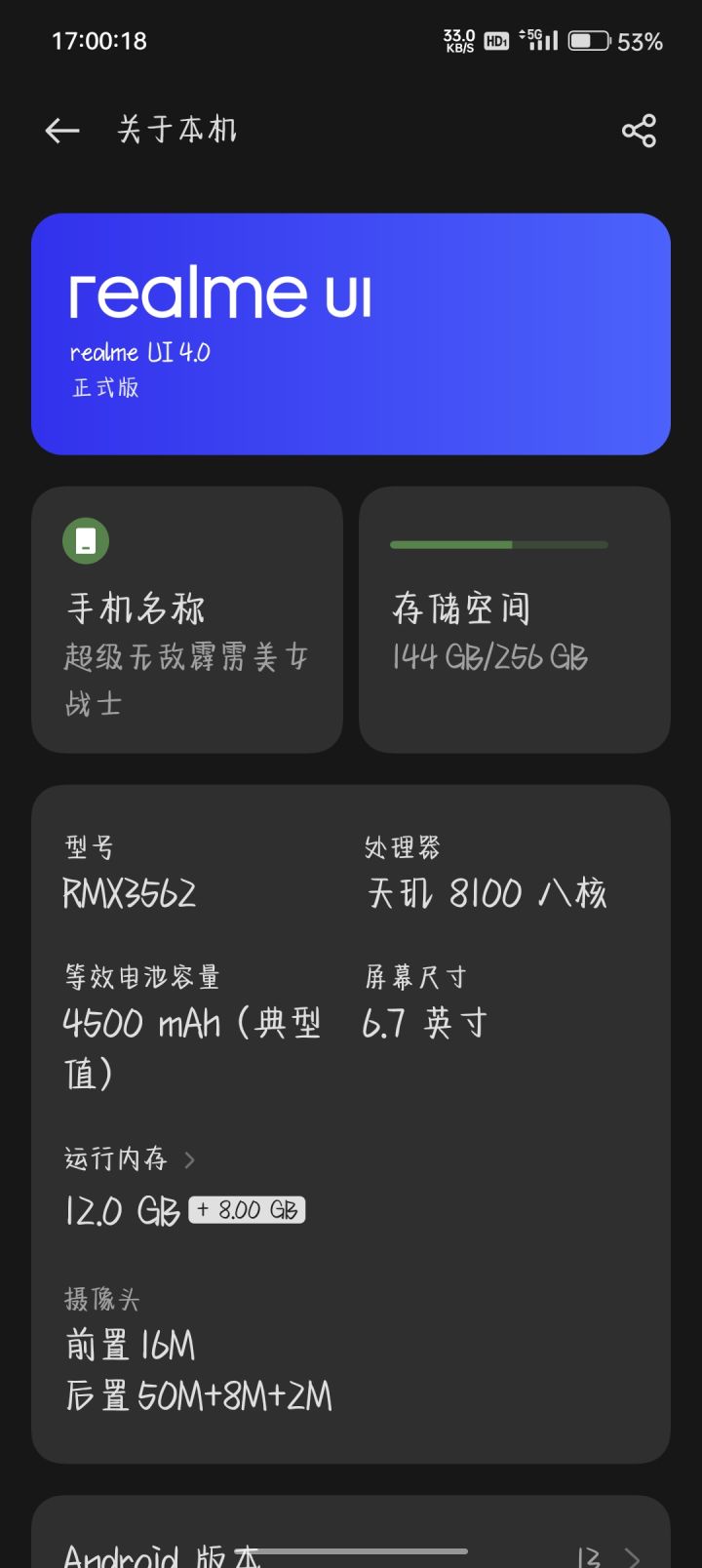Open 手机名称 card to rename device
Viewport: 702px width, 1568px height.
click(x=187, y=620)
